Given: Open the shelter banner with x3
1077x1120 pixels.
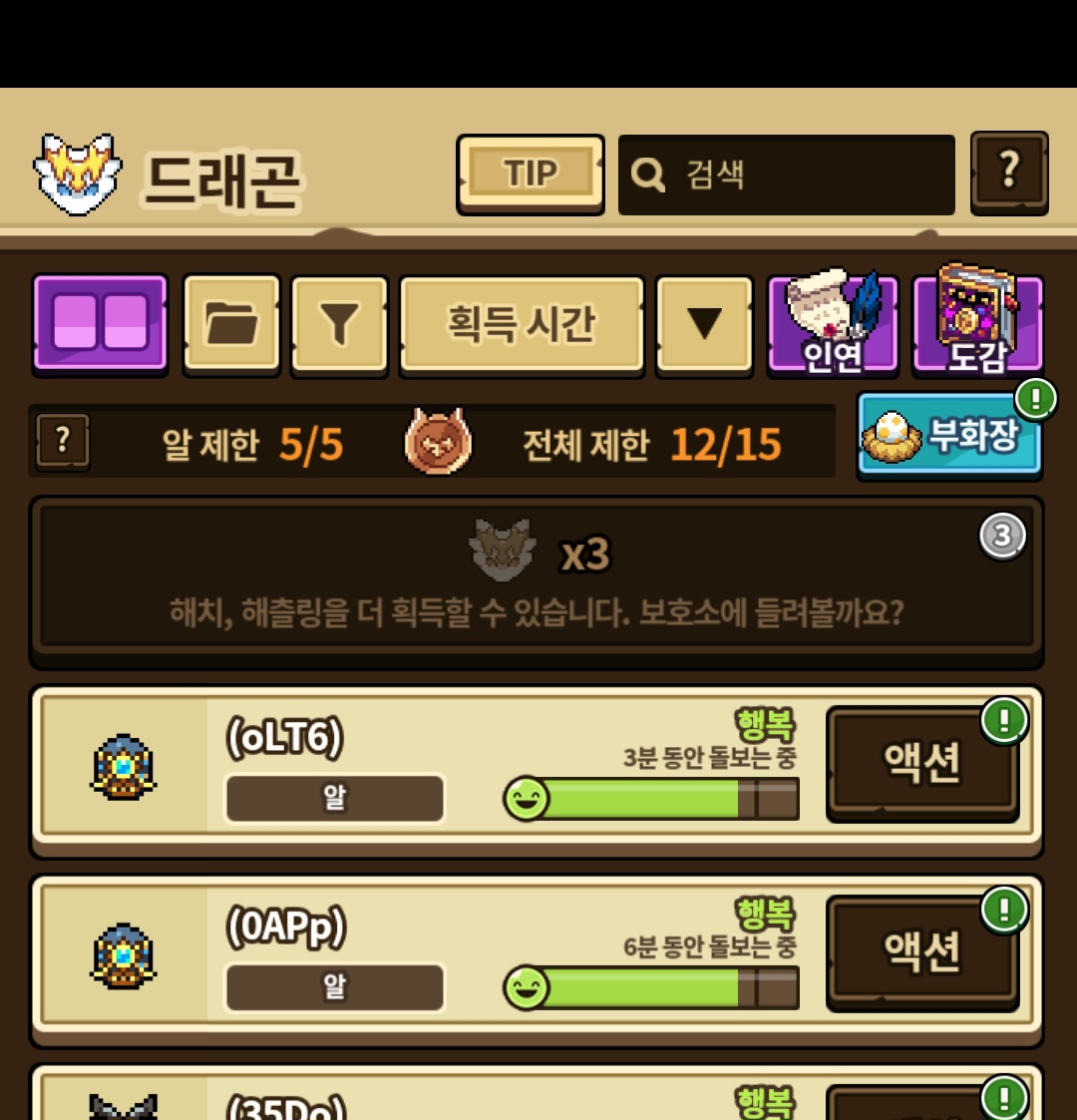Looking at the screenshot, I should point(536,581).
